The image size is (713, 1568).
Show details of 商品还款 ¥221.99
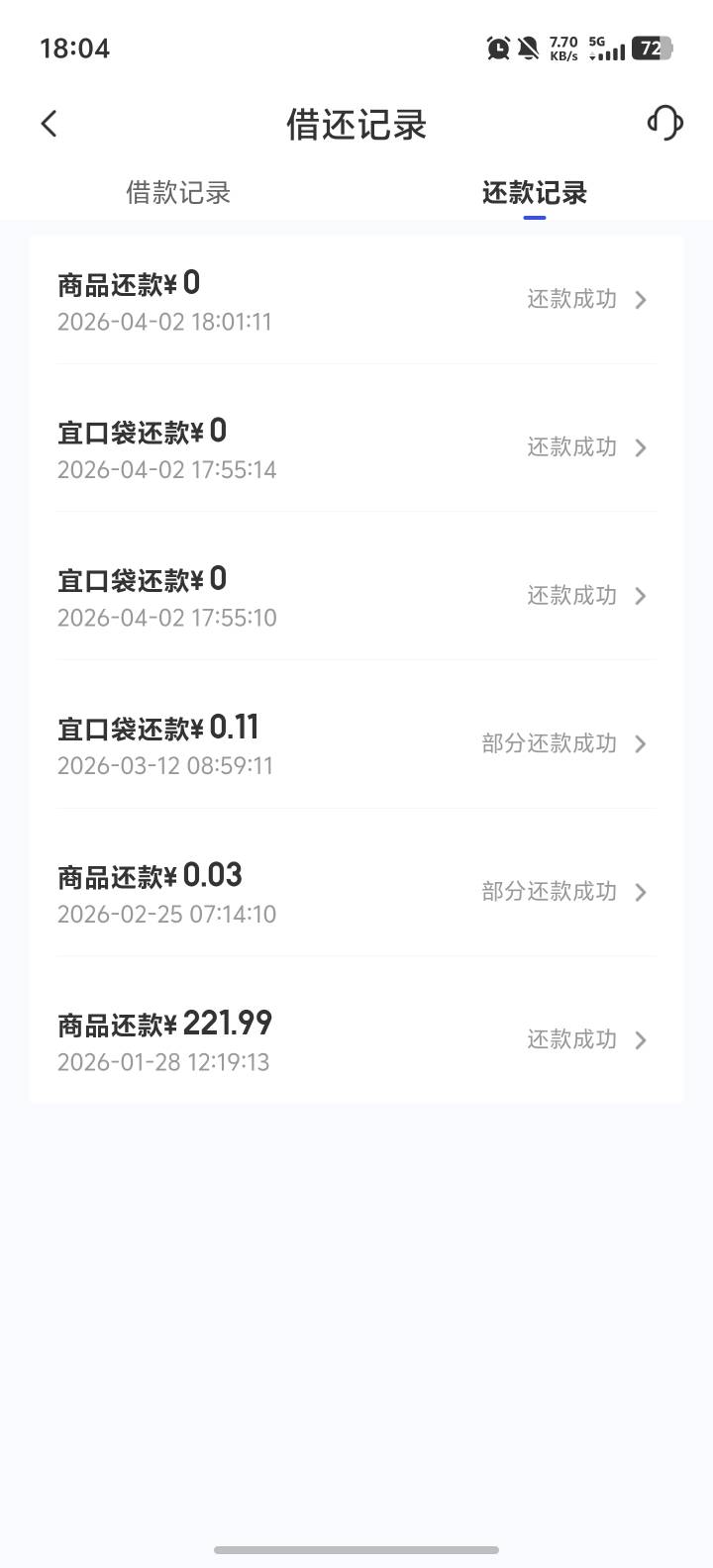pyautogui.click(x=356, y=1039)
